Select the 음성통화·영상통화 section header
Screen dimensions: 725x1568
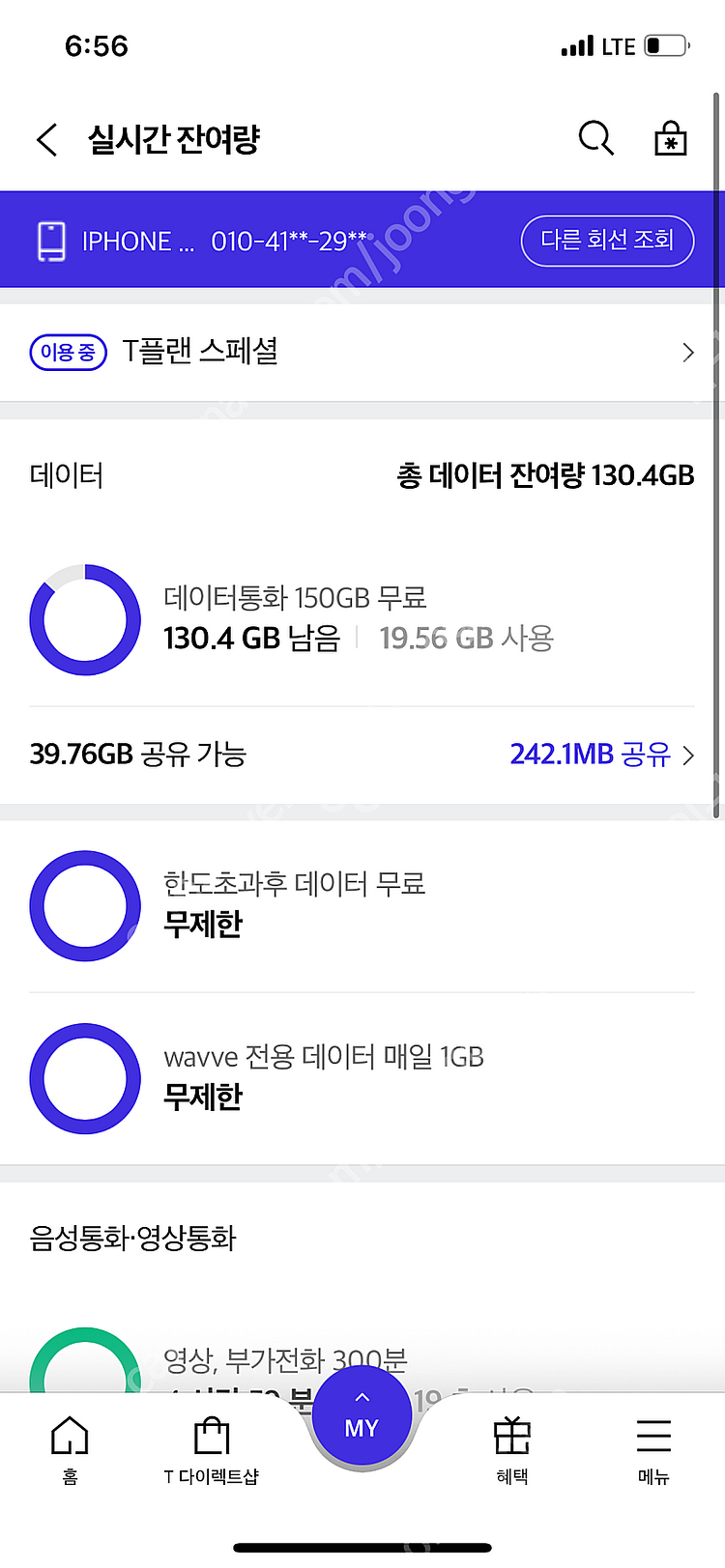point(132,1236)
